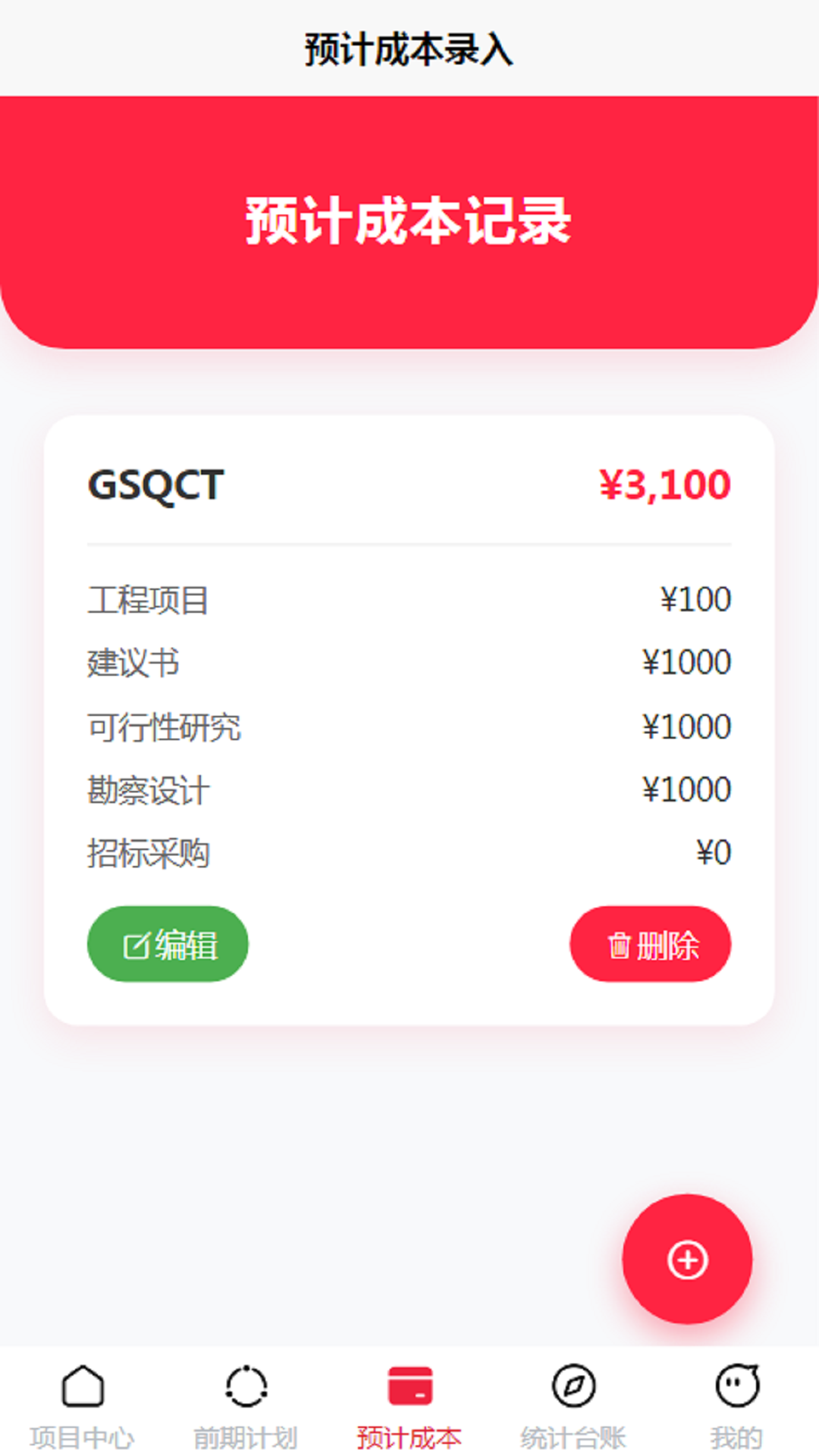819x1456 pixels.
Task: Open the 前期计划 tab
Action: tap(246, 1404)
